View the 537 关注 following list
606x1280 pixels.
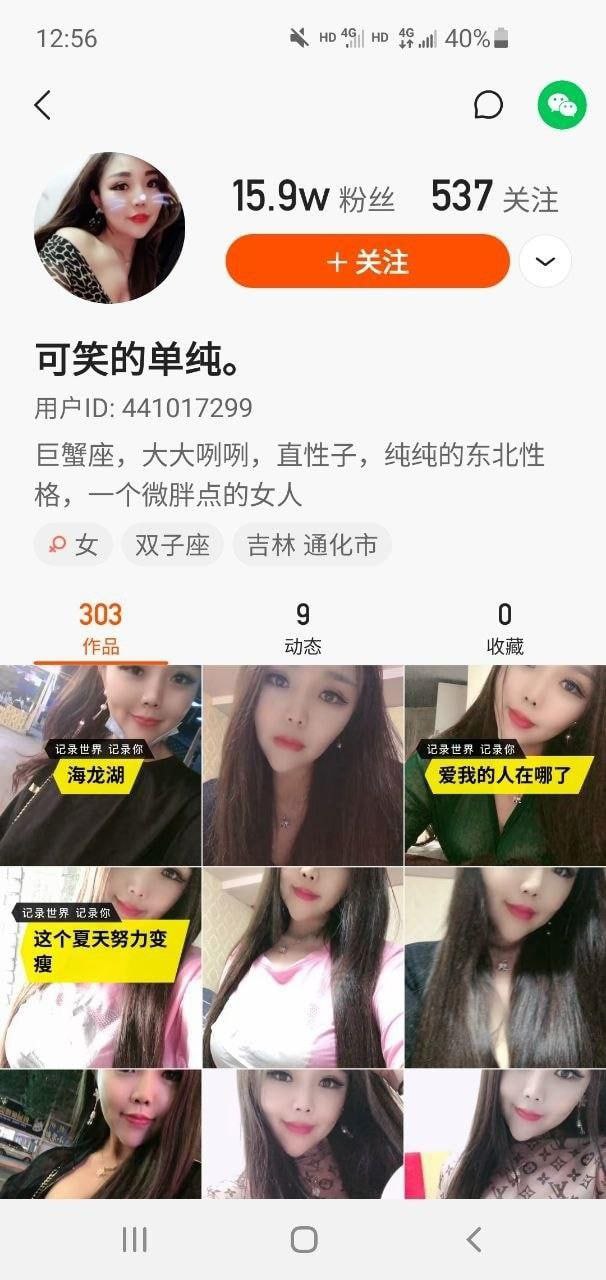pos(495,197)
